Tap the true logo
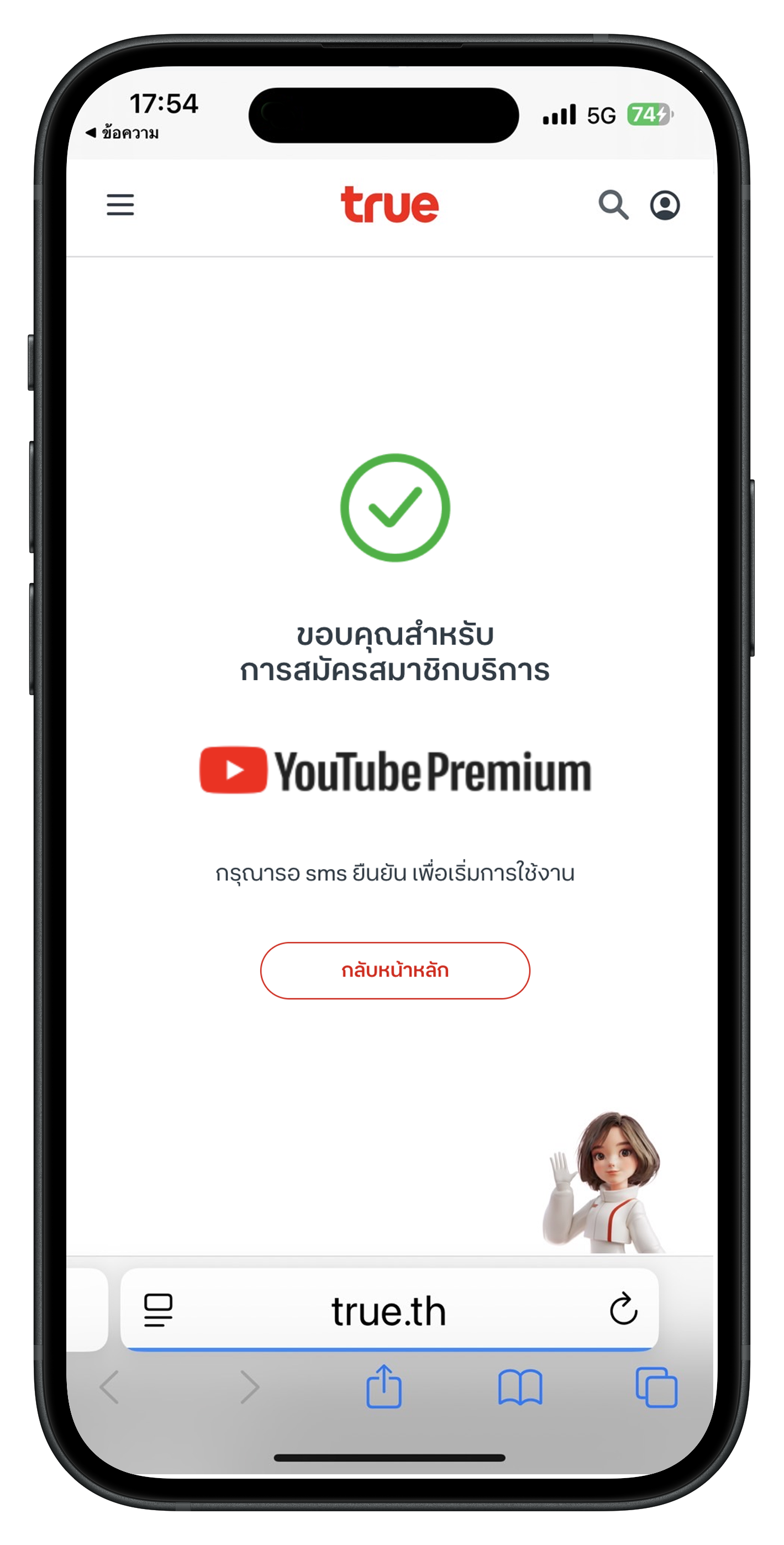The image size is (784, 1545). pos(390,204)
